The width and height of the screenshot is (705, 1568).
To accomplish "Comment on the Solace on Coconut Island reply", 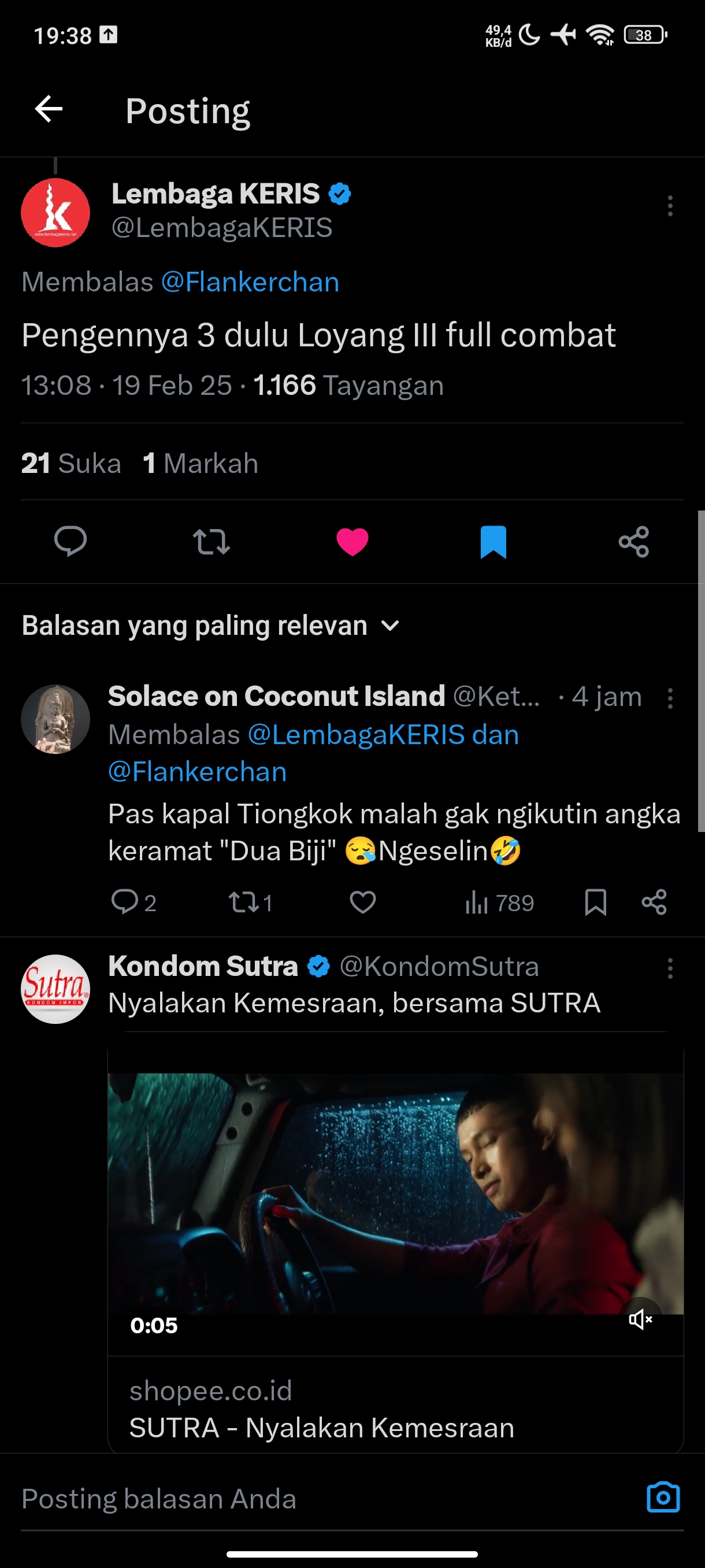I will pyautogui.click(x=125, y=902).
